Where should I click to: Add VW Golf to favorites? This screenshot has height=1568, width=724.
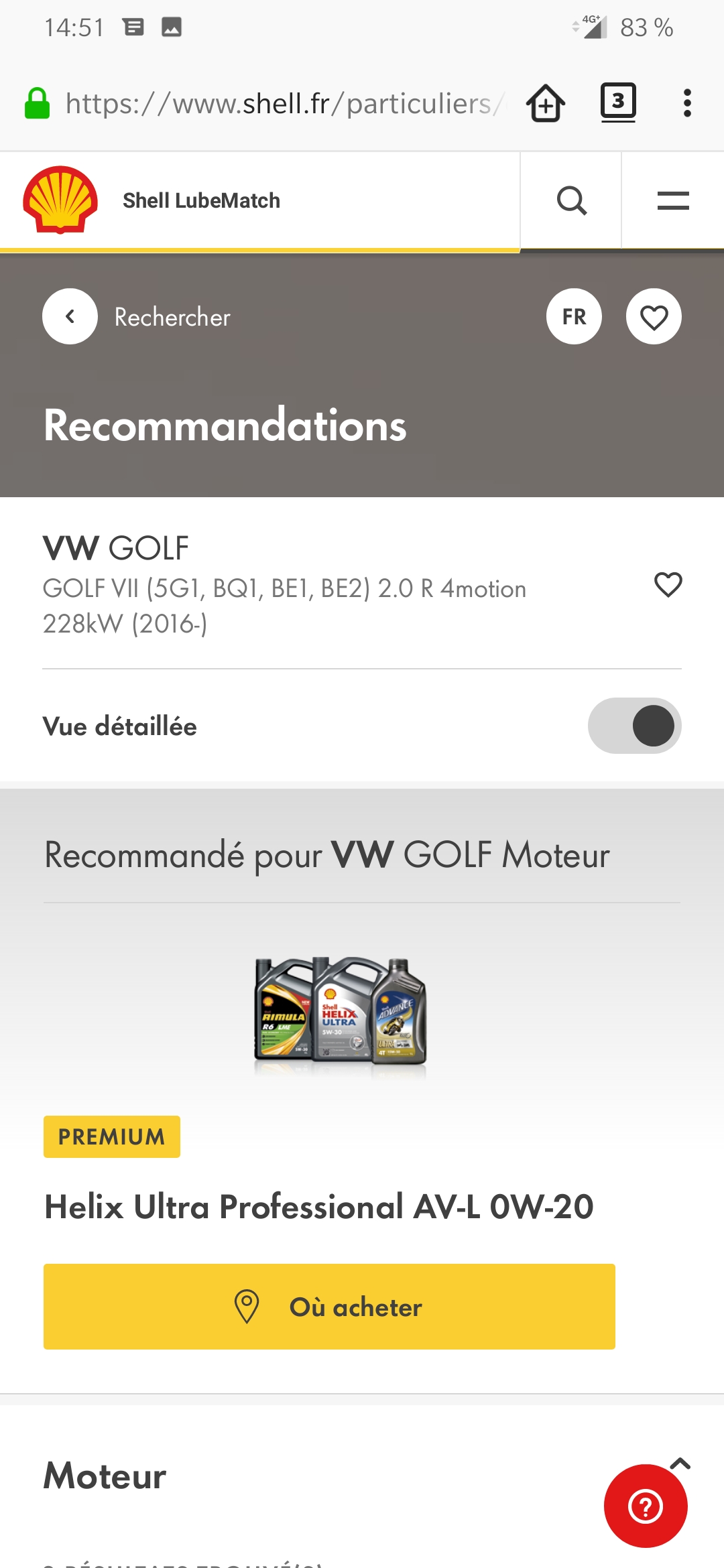point(668,584)
